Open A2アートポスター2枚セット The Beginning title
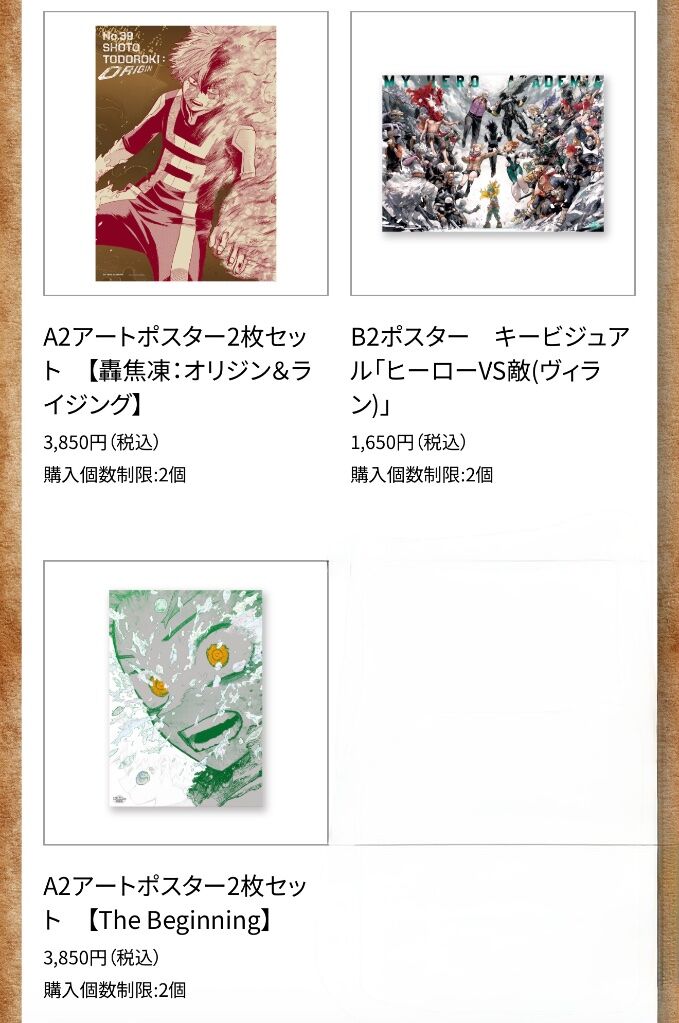The height and width of the screenshot is (1023, 679). click(175, 902)
